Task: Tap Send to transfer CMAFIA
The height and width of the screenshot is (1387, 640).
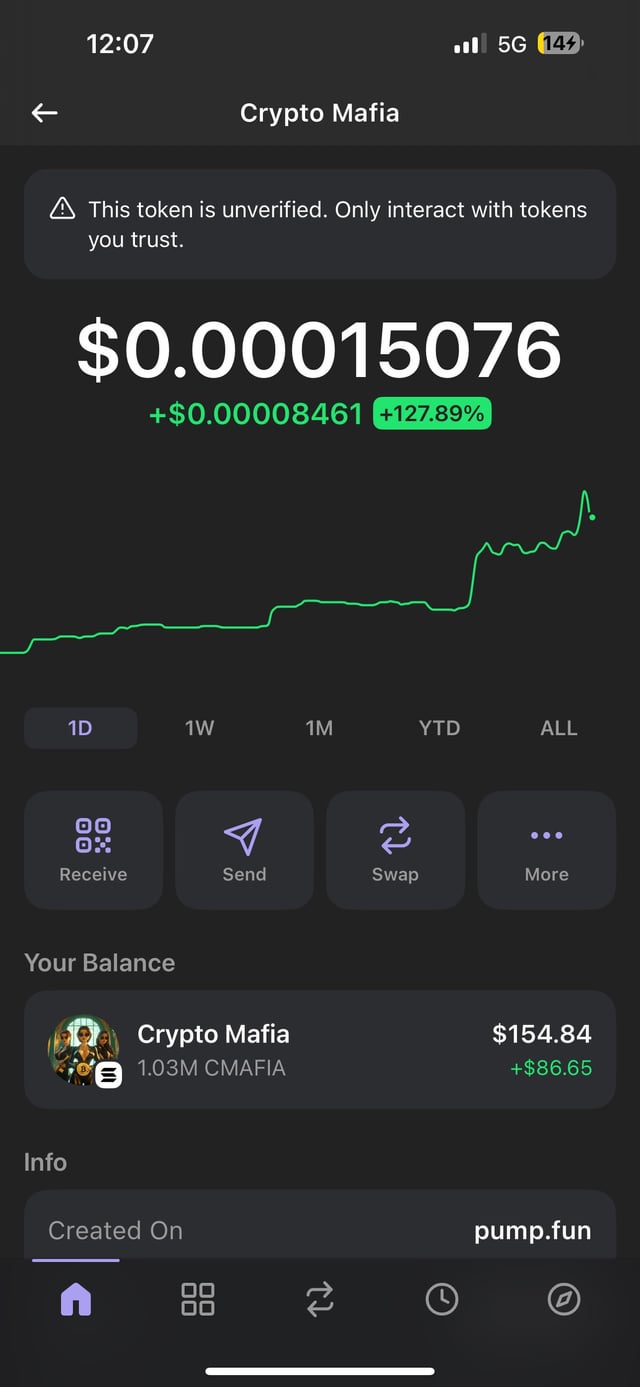Action: (244, 850)
